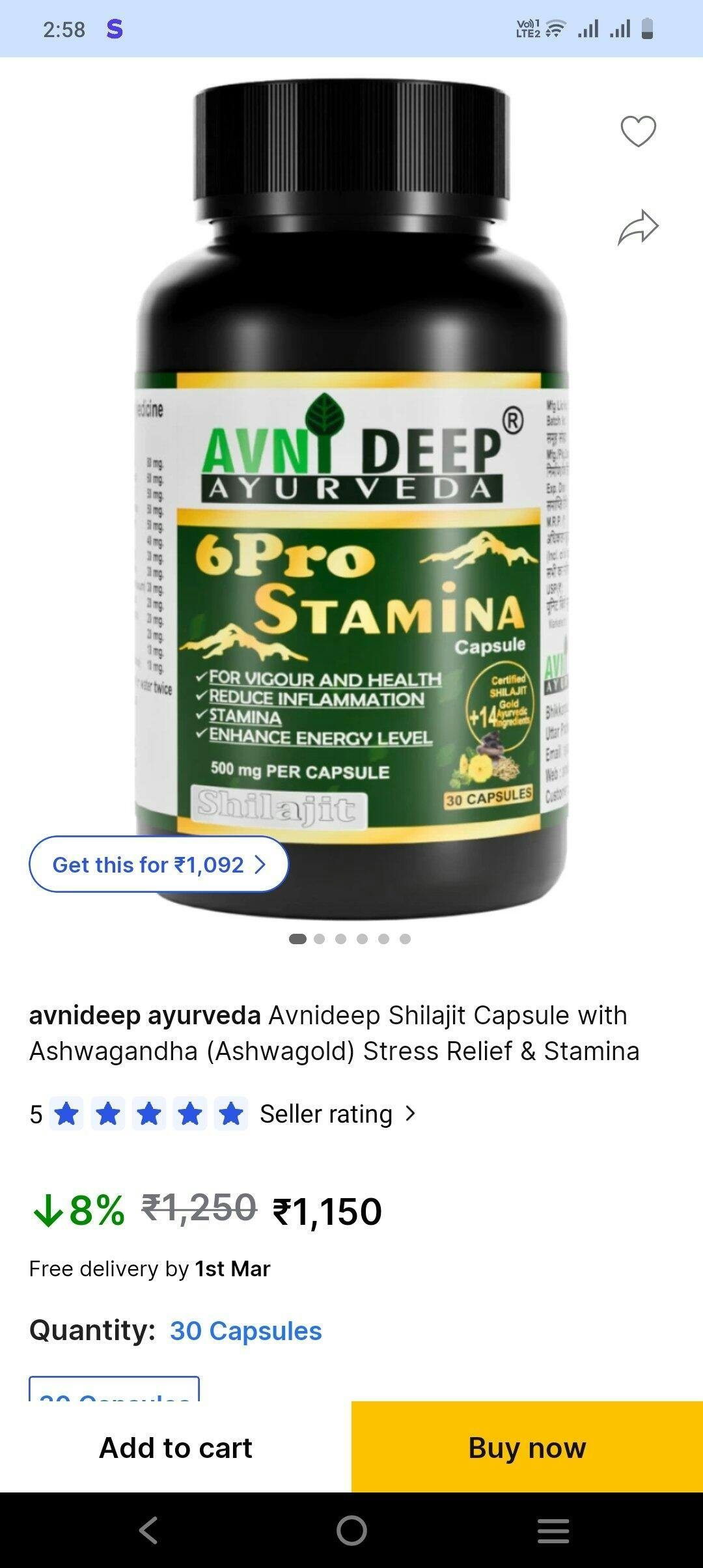Select the 30 Capsules quantity option
703x1568 pixels.
click(x=114, y=1390)
